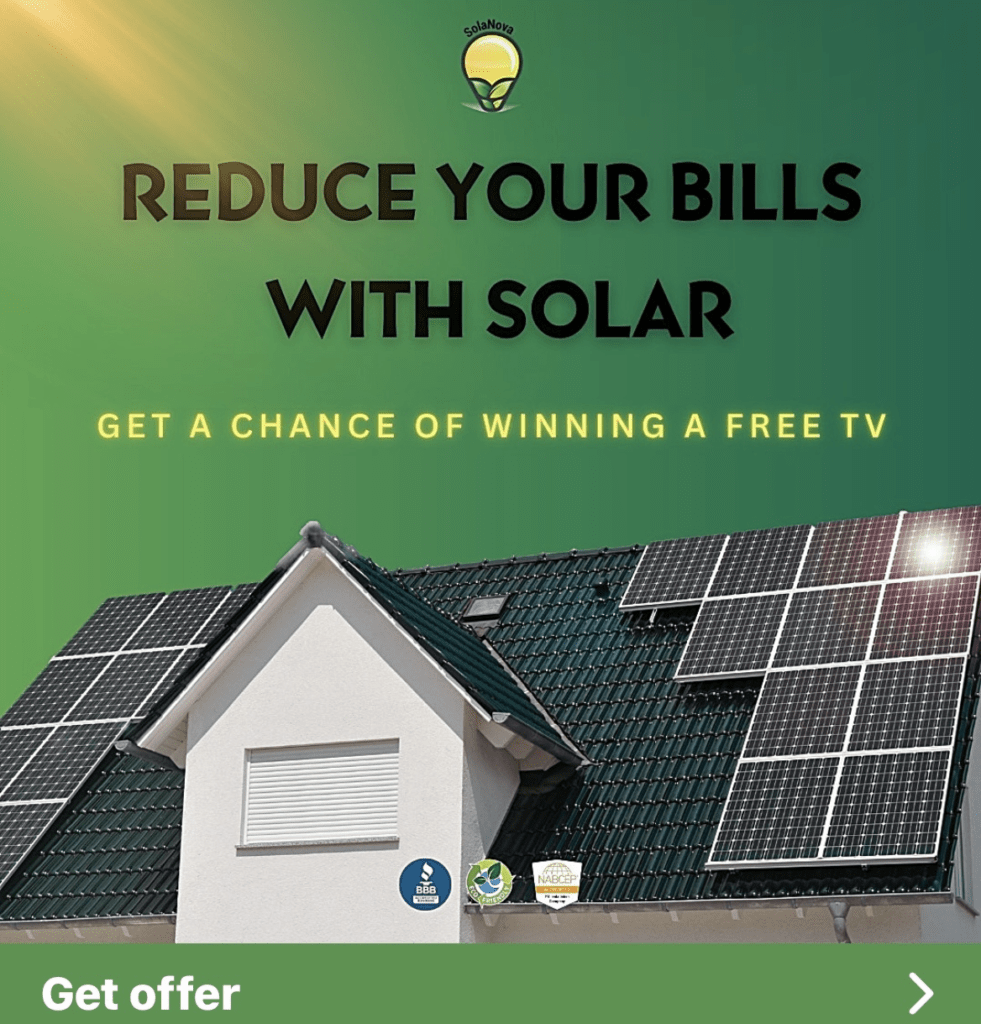This screenshot has width=981, height=1024.
Task: Tap the Get offer call-to-action bar
Action: click(x=490, y=992)
